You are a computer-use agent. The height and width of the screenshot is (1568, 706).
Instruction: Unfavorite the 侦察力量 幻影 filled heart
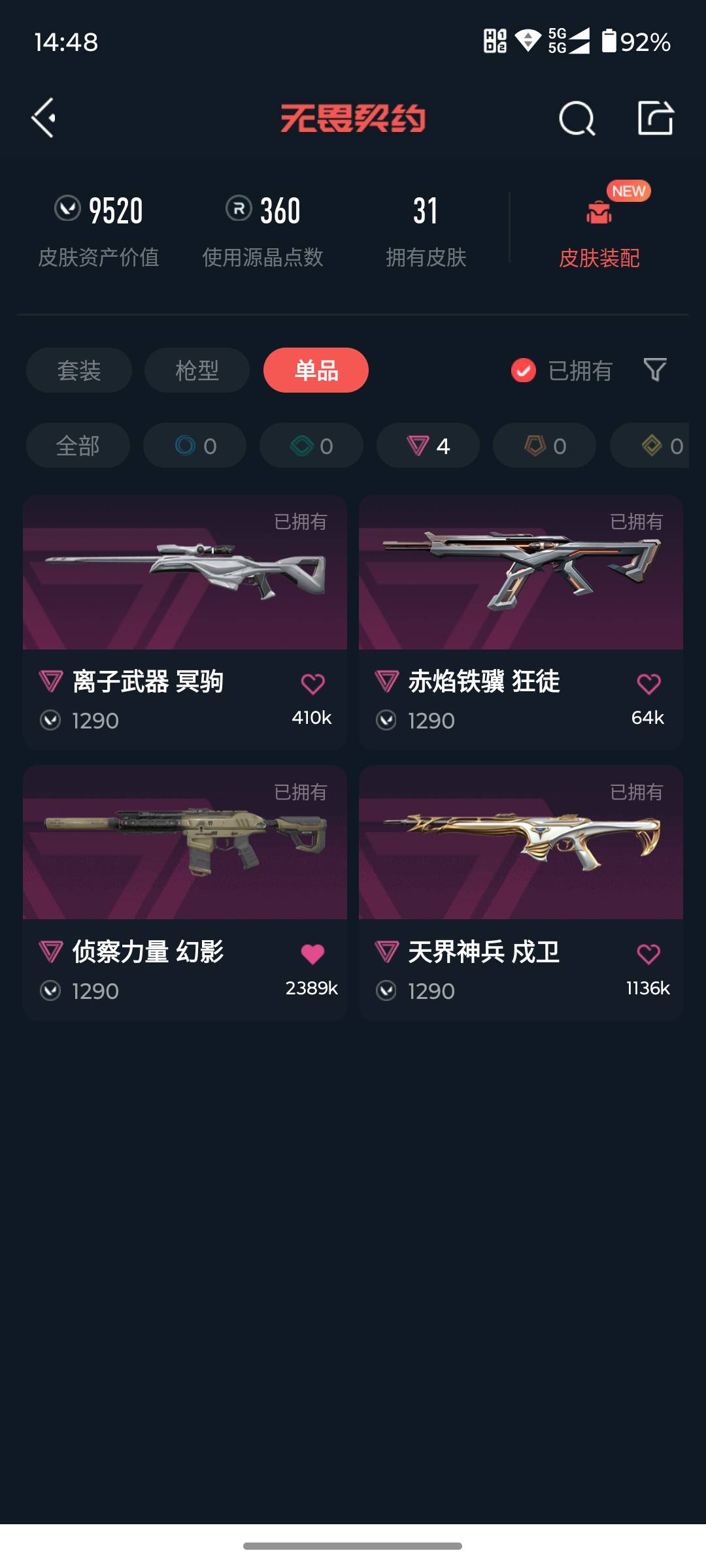point(314,952)
